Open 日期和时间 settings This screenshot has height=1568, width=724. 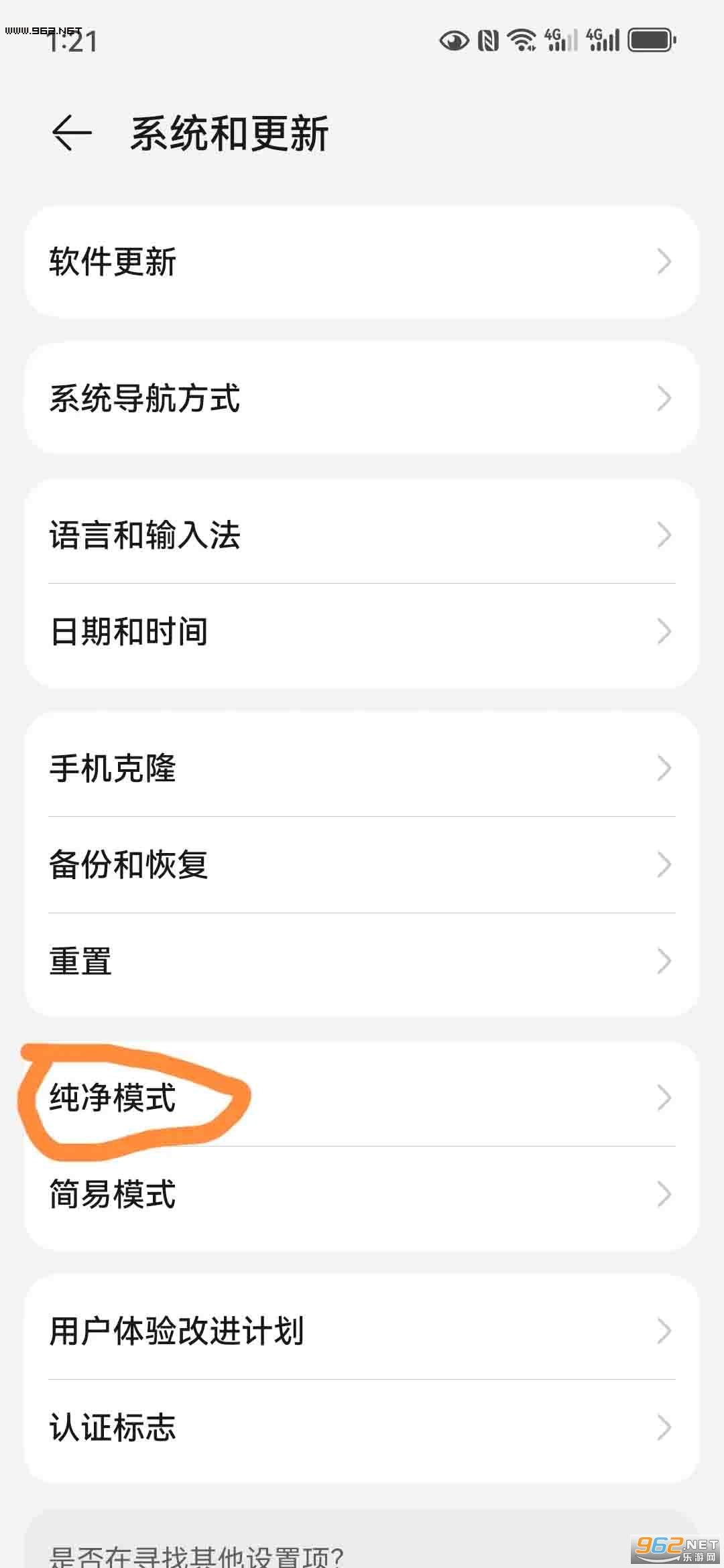pyautogui.click(x=362, y=631)
